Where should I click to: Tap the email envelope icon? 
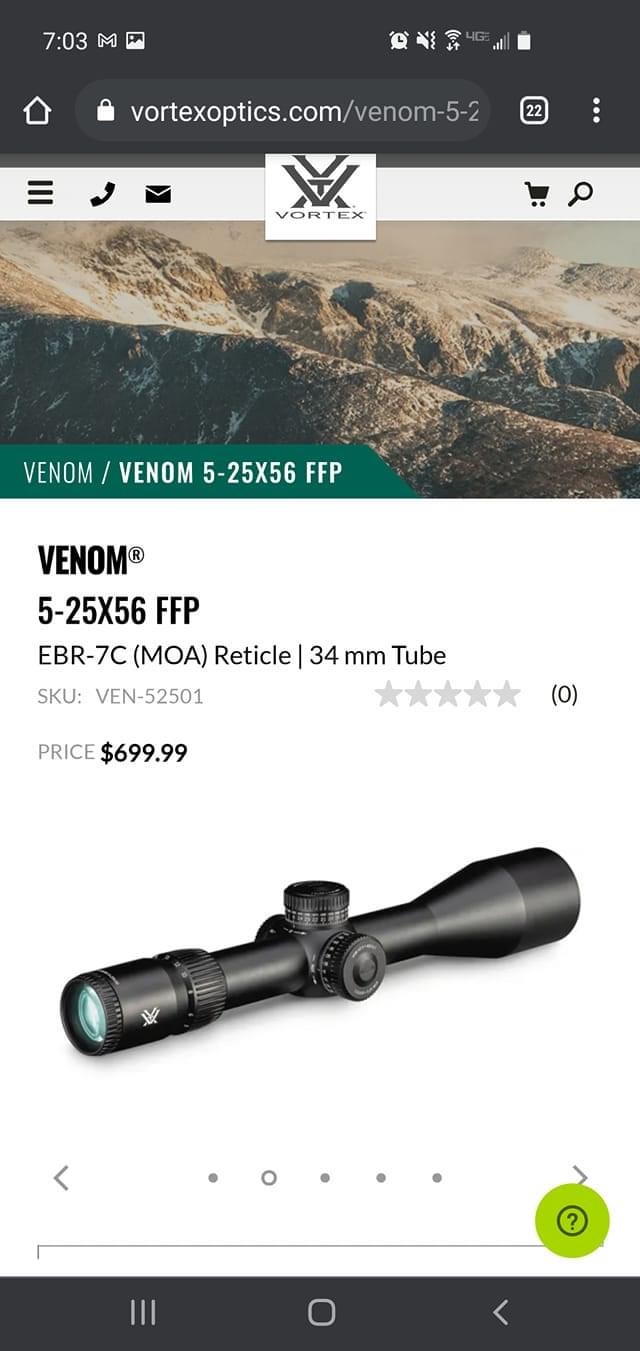coord(158,194)
